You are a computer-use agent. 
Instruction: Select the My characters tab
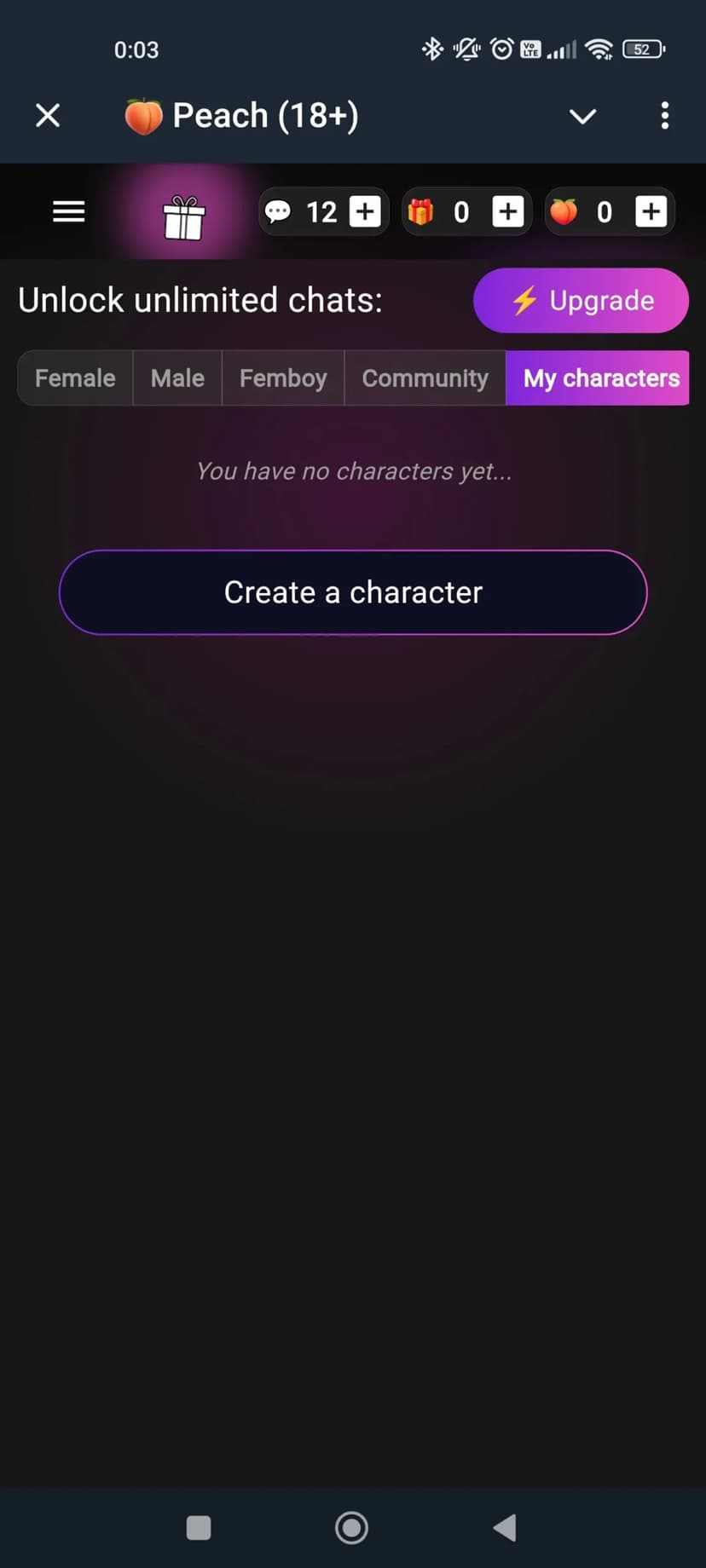coord(599,378)
